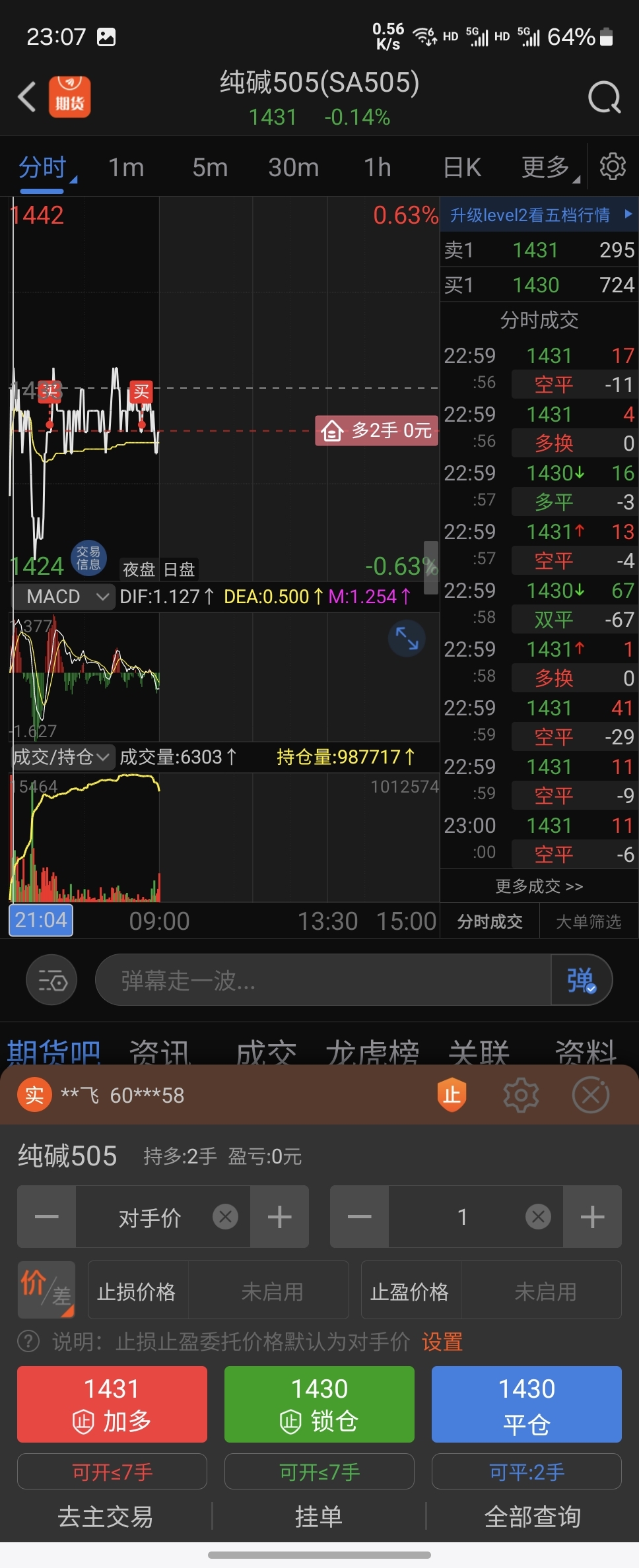Tap 加多 button at 1431
639x1568 pixels.
pyautogui.click(x=112, y=1404)
